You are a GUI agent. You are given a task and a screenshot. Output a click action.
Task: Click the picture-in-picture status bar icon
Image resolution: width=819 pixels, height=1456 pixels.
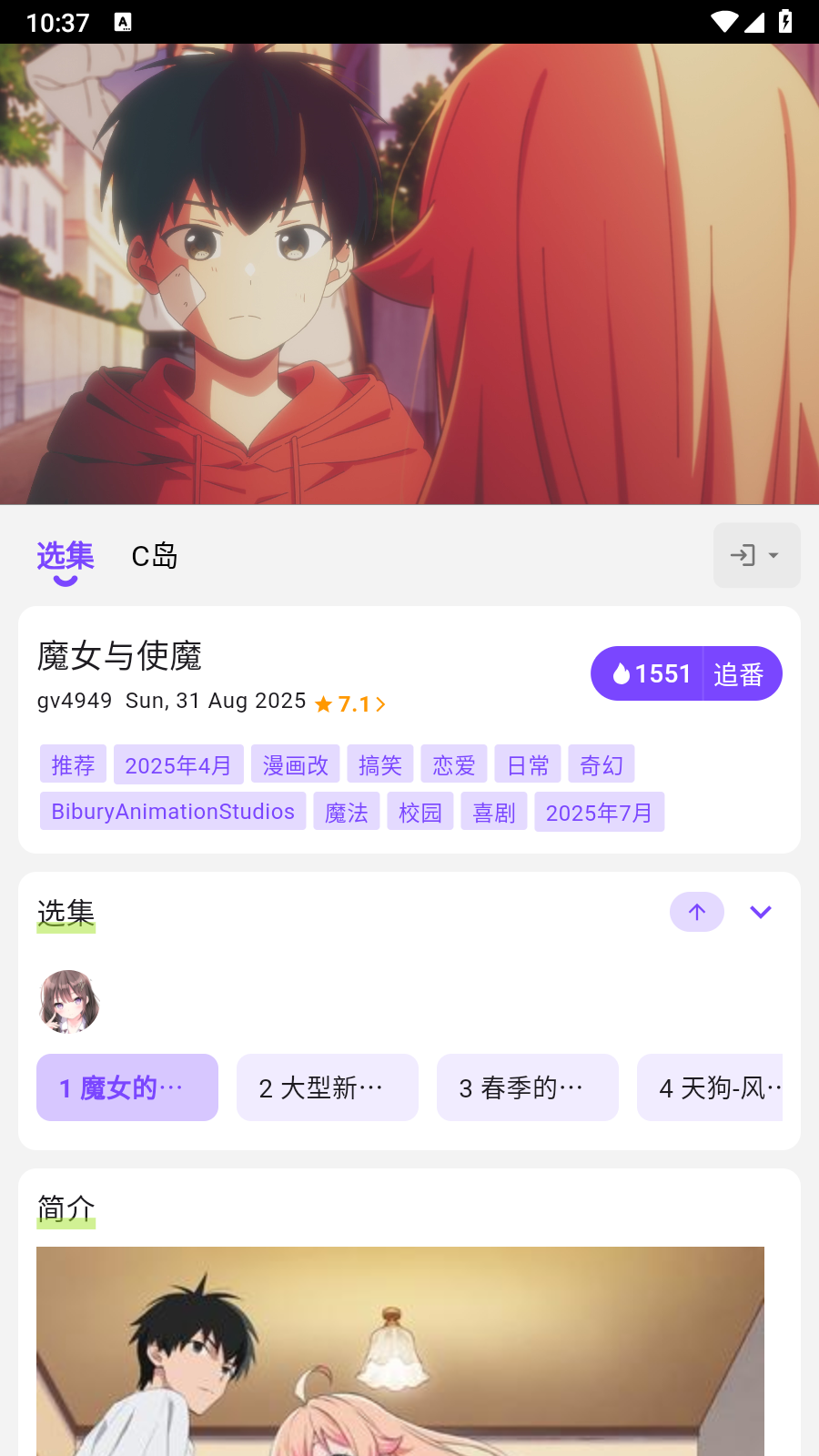click(x=122, y=22)
